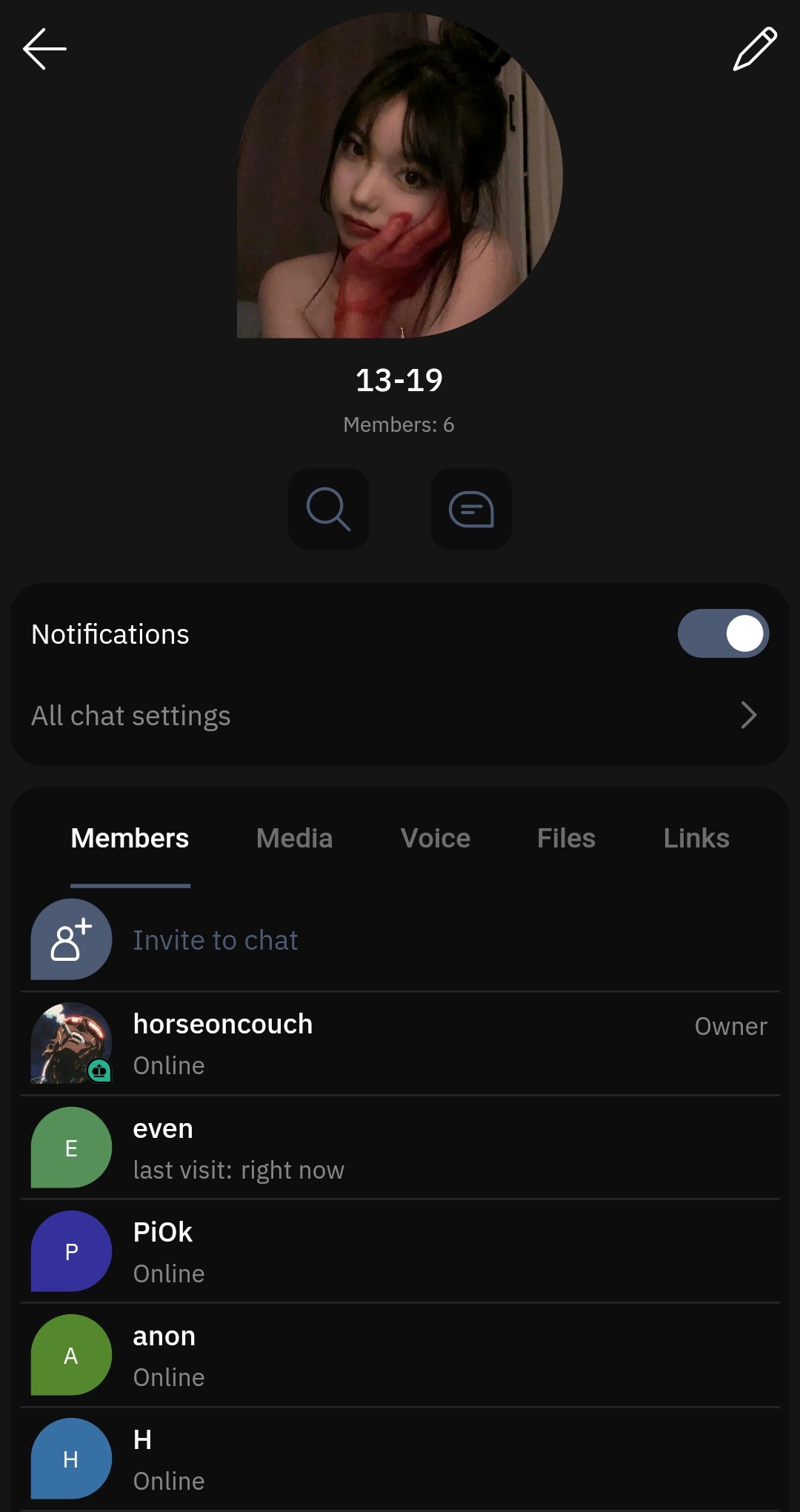Switch to the Media tab

tap(294, 839)
